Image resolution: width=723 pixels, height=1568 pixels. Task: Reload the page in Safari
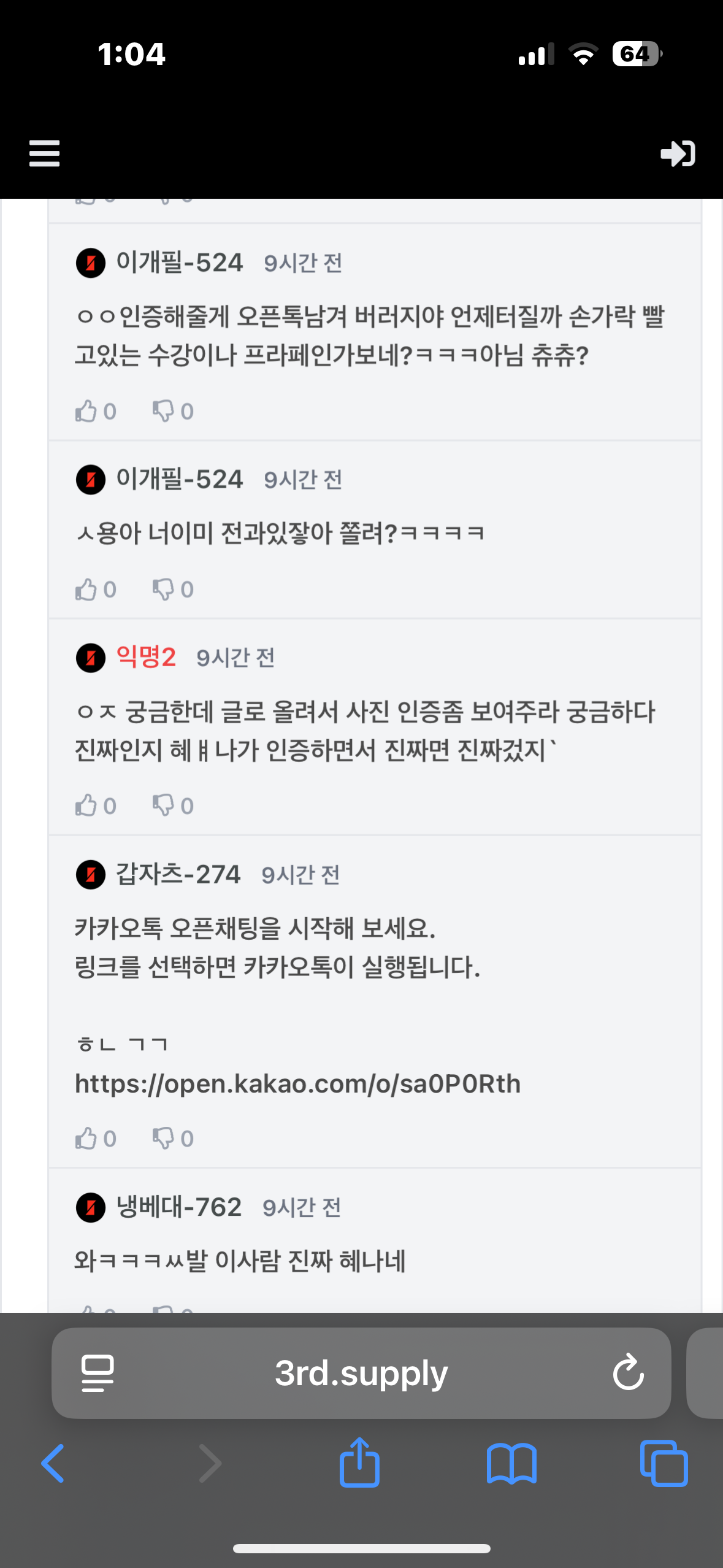(628, 1373)
